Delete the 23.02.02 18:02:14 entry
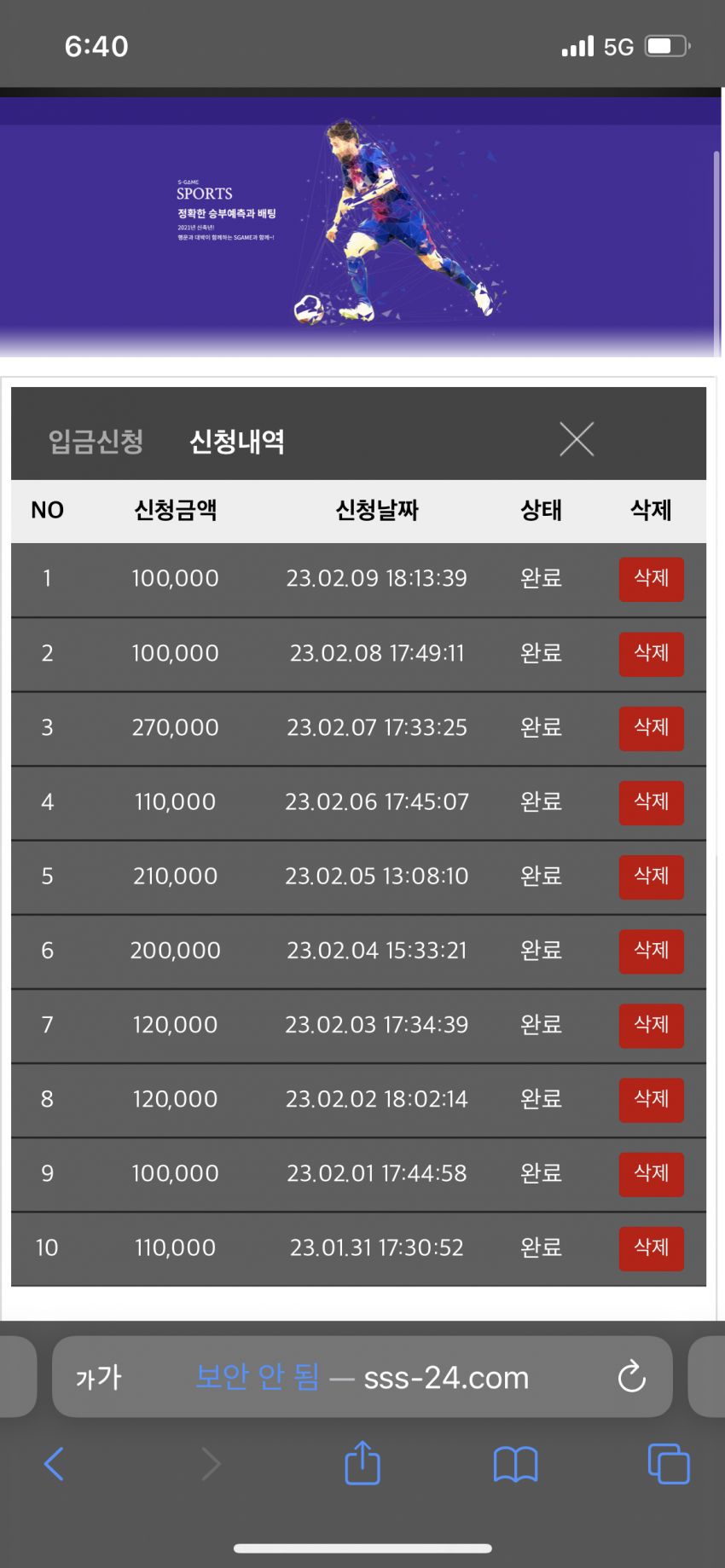The width and height of the screenshot is (725, 1568). coord(651,1100)
